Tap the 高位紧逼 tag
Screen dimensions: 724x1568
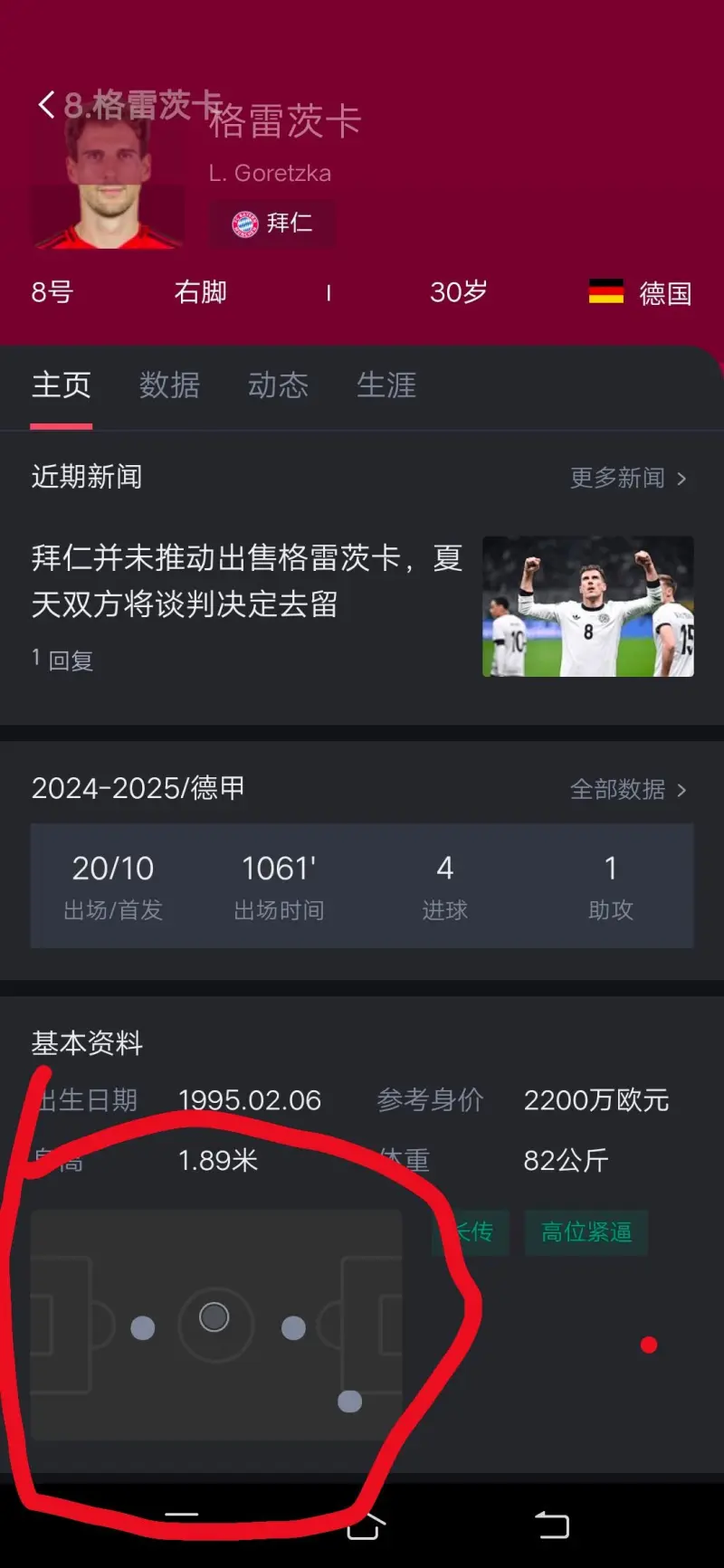(586, 1232)
